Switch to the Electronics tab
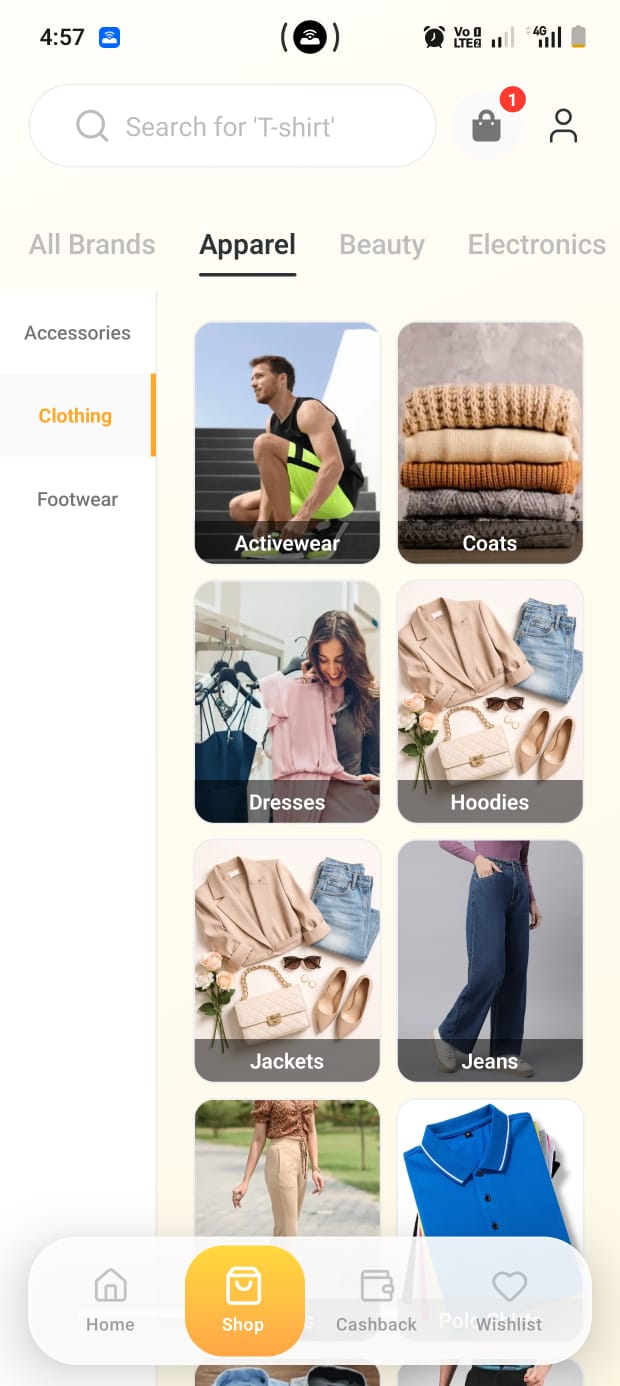 (x=536, y=245)
